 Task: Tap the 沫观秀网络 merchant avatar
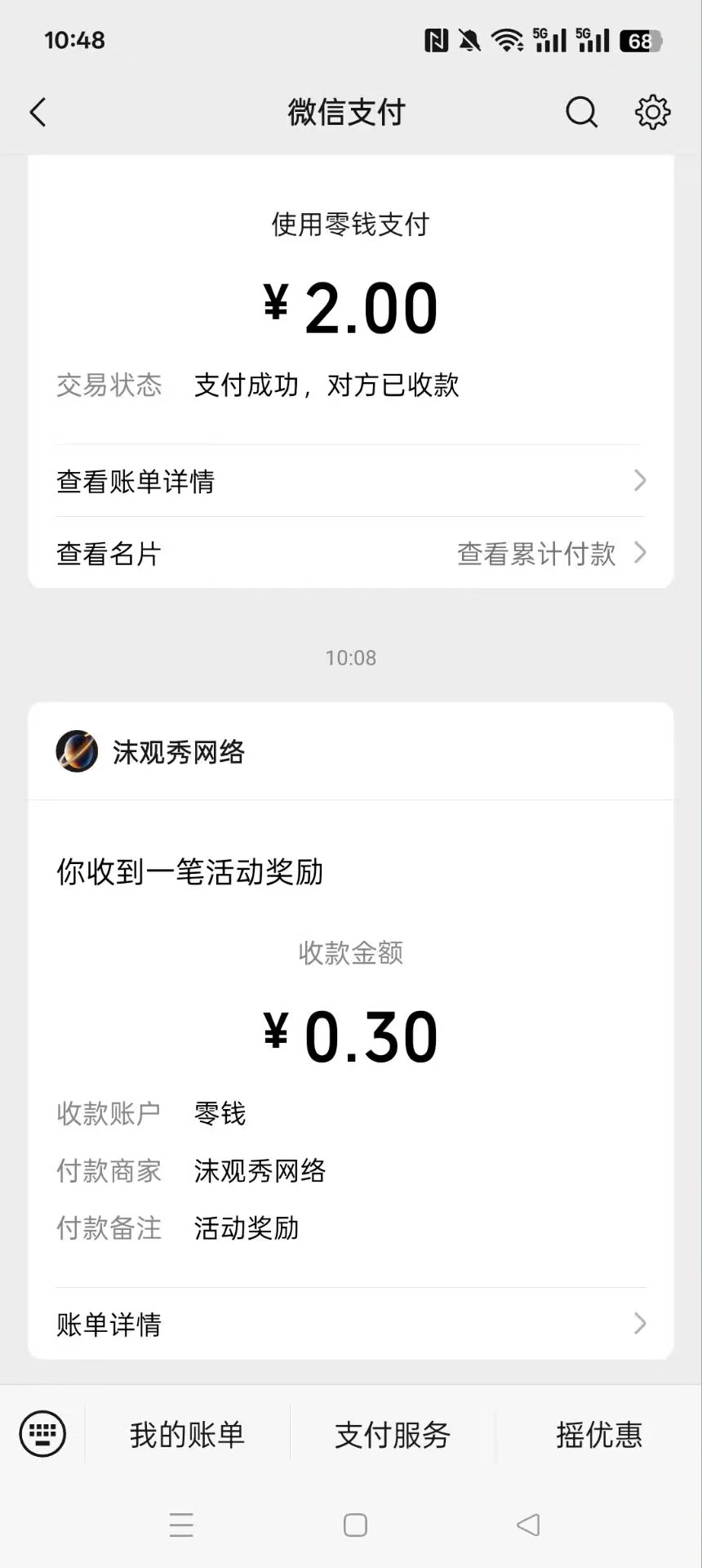point(77,751)
